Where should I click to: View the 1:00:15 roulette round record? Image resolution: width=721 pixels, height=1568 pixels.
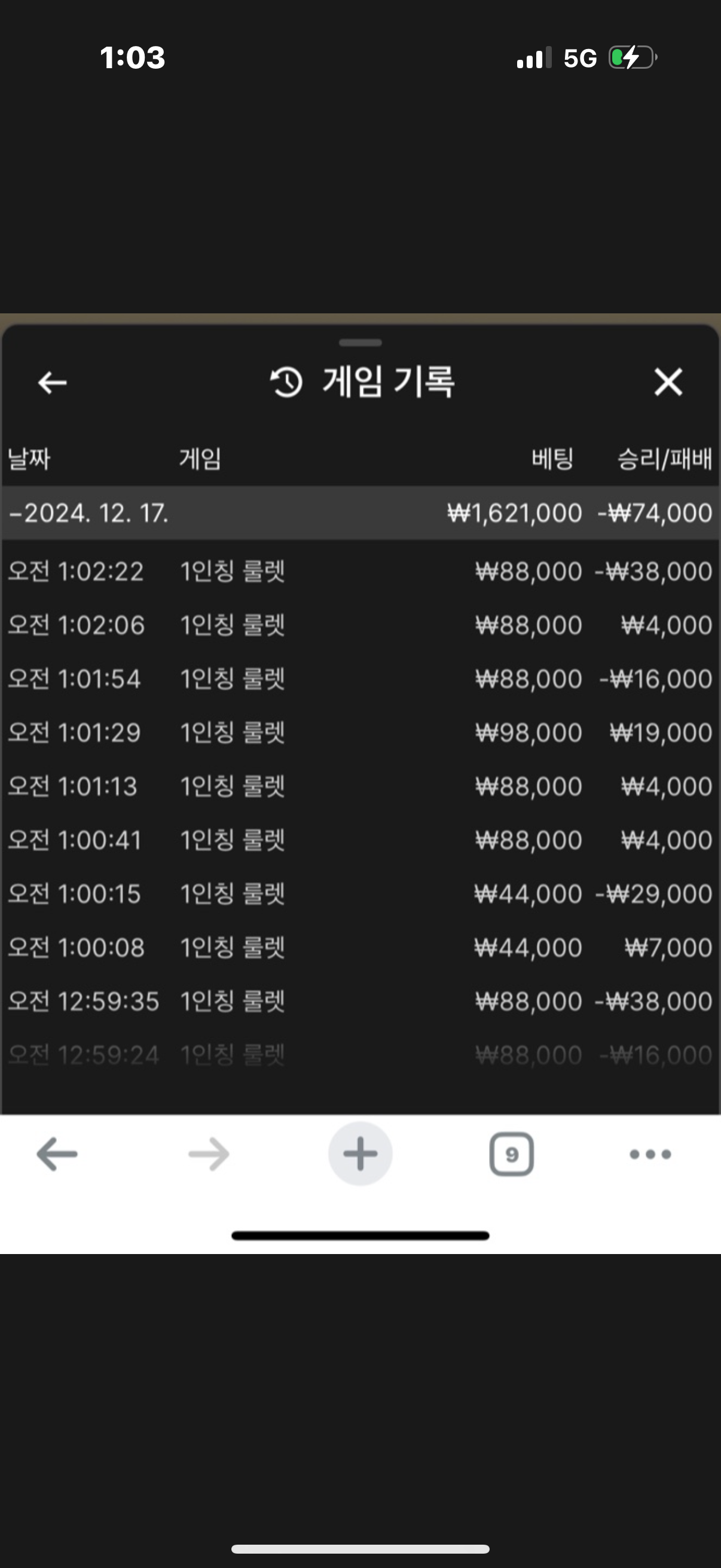point(360,893)
